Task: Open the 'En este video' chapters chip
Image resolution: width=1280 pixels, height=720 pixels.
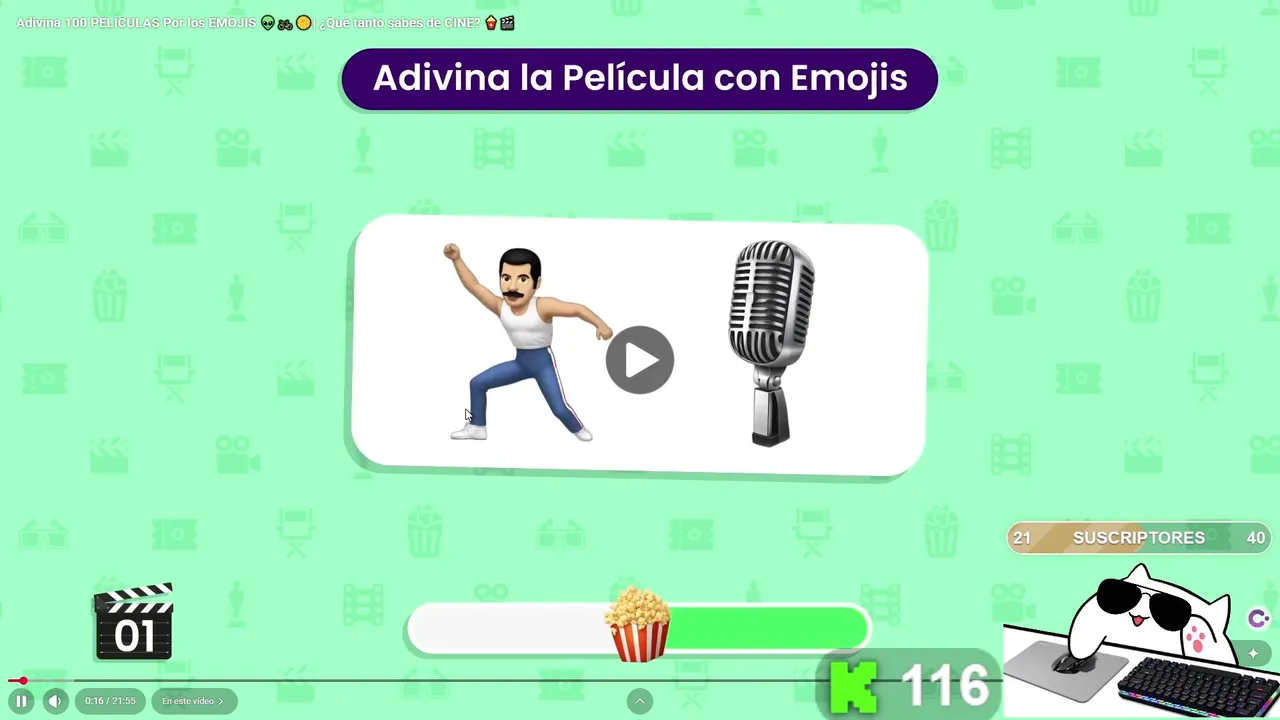Action: point(193,701)
